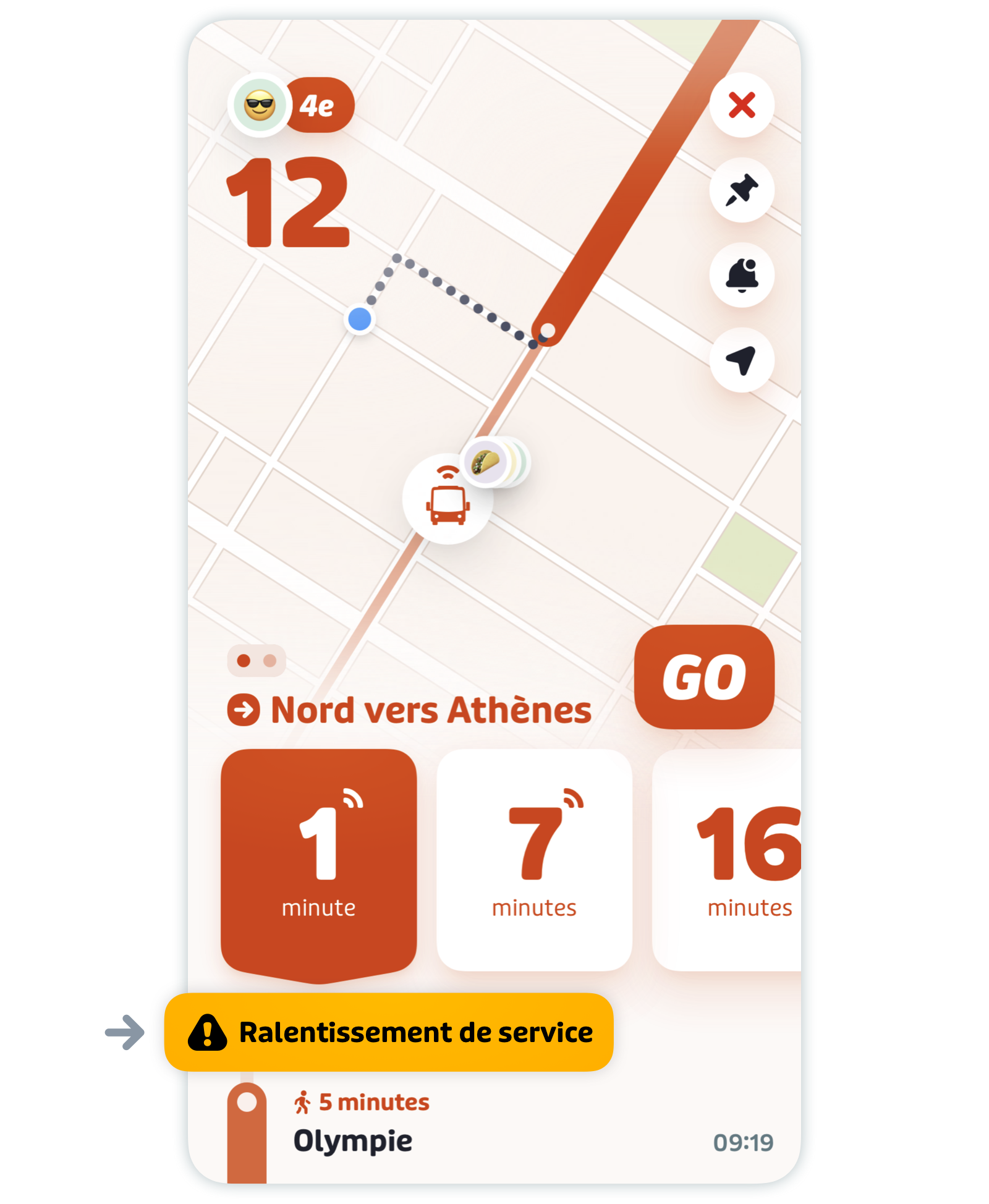Viewport: 989px width, 1204px height.
Task: Pin line 12 to favorites
Action: tap(741, 190)
